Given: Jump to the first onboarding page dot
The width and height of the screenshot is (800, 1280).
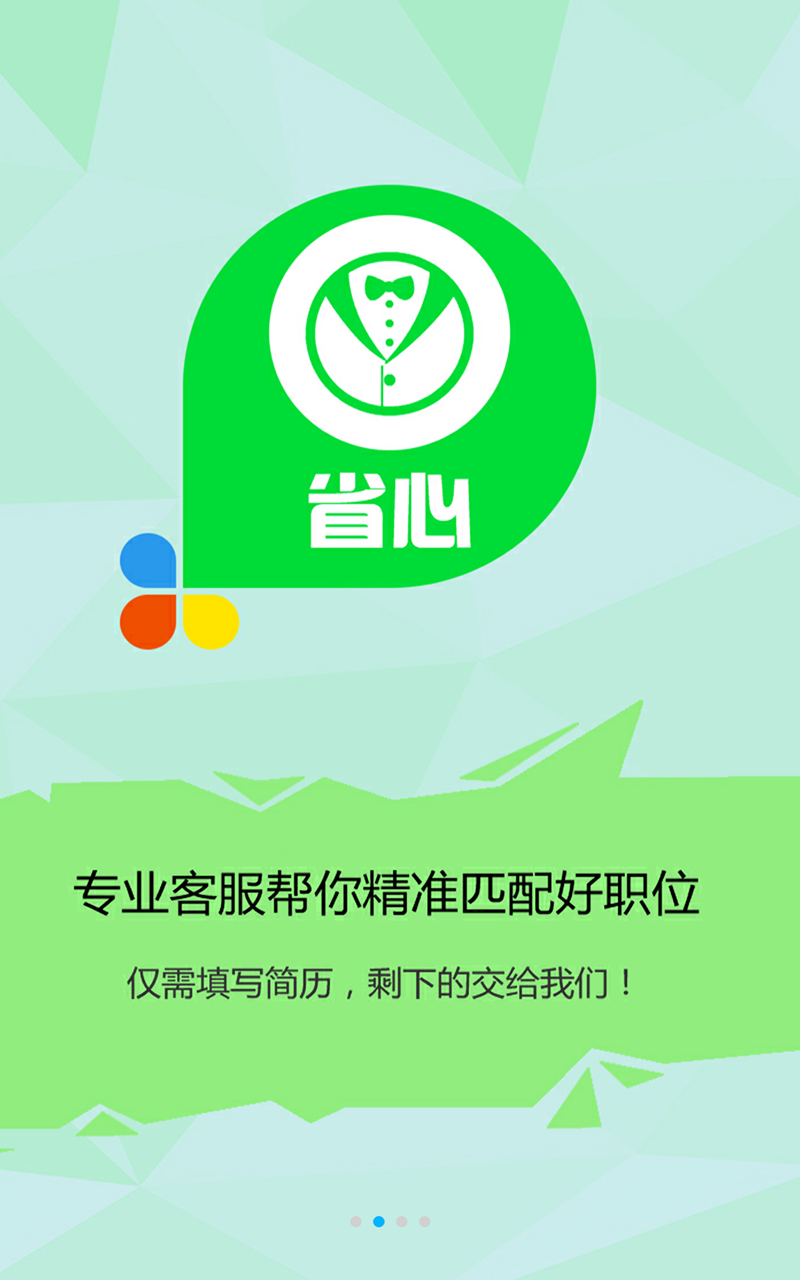Looking at the screenshot, I should (356, 1221).
